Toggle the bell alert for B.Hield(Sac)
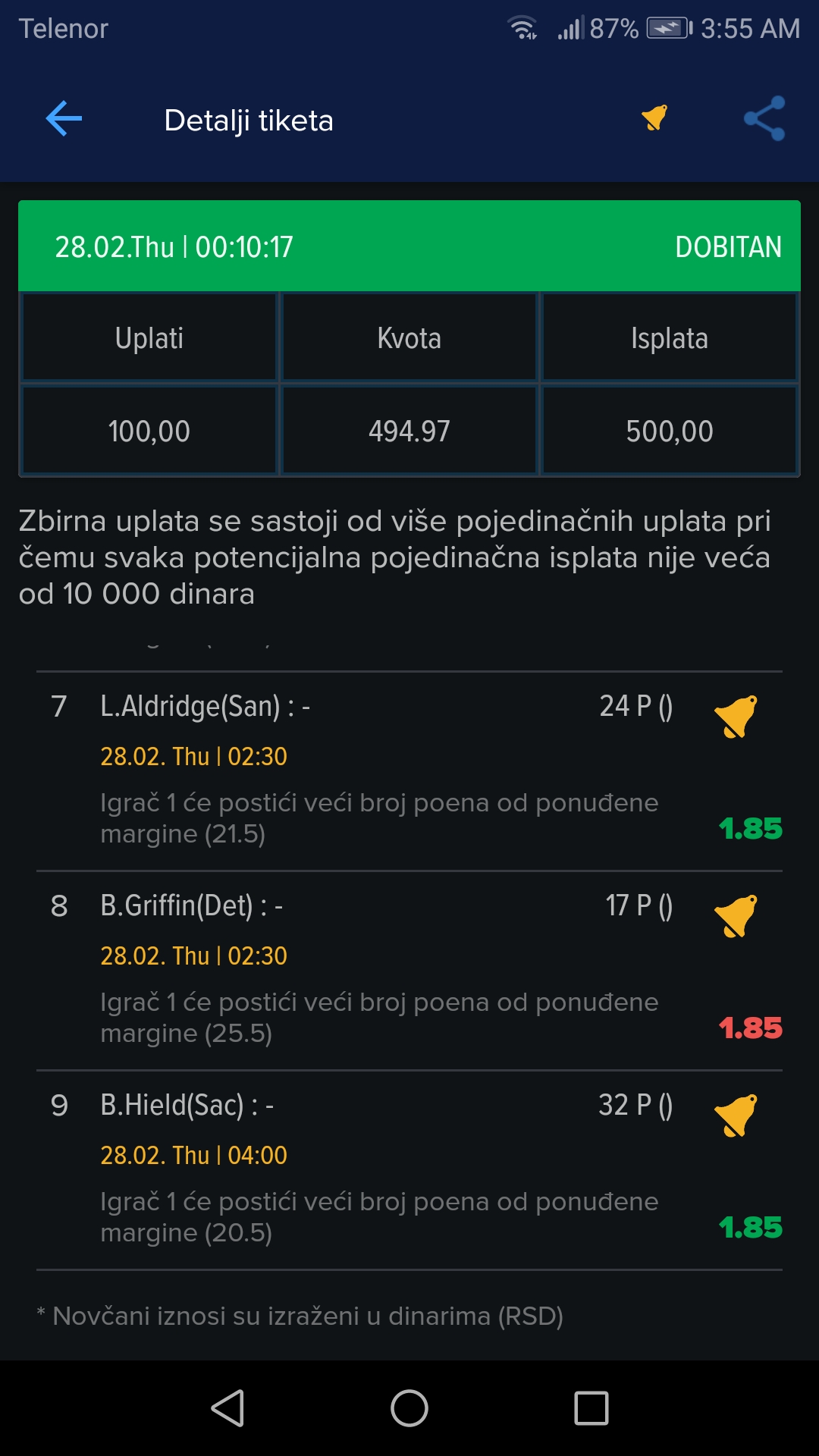 pyautogui.click(x=736, y=1115)
